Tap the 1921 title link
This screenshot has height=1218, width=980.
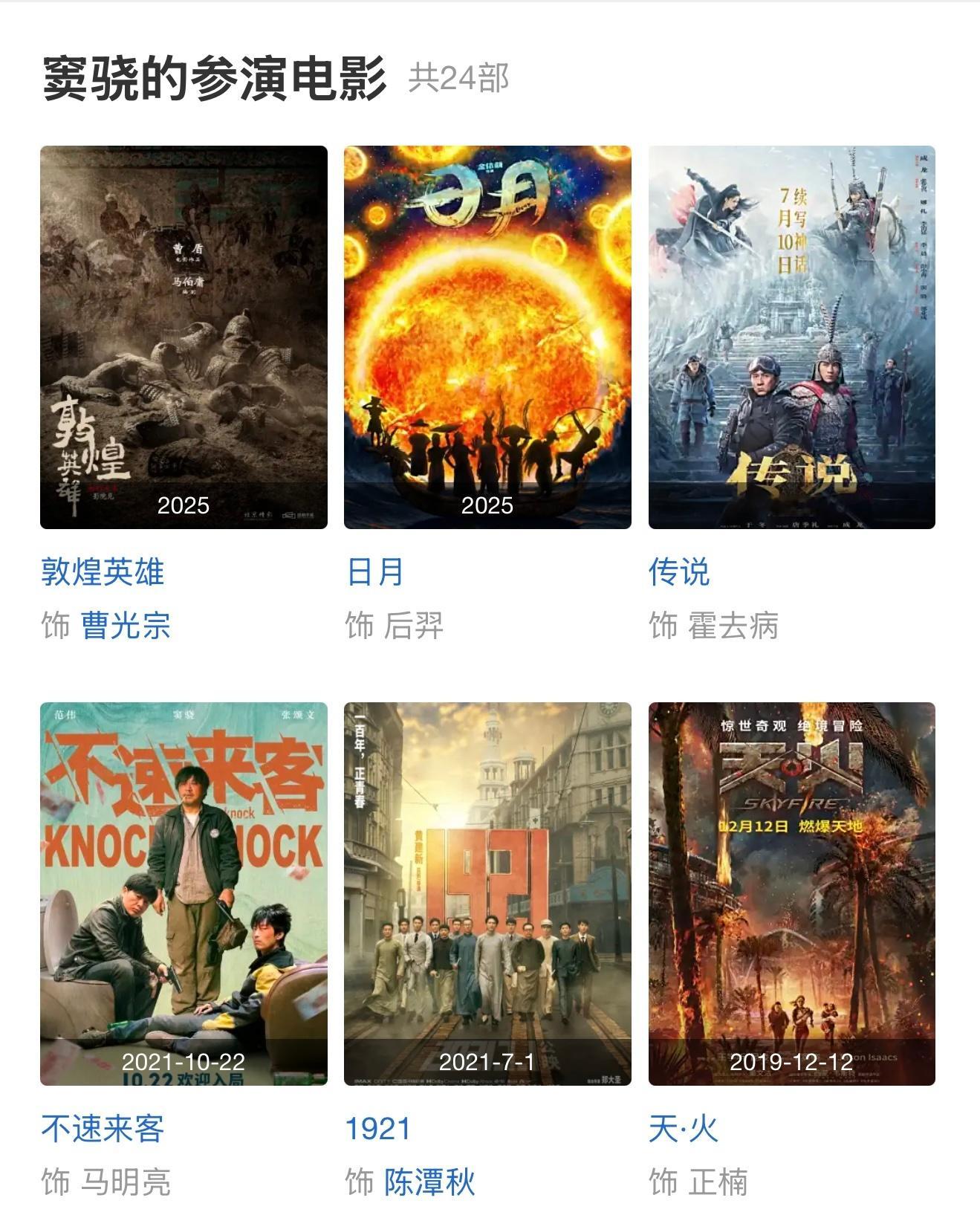pyautogui.click(x=377, y=1129)
